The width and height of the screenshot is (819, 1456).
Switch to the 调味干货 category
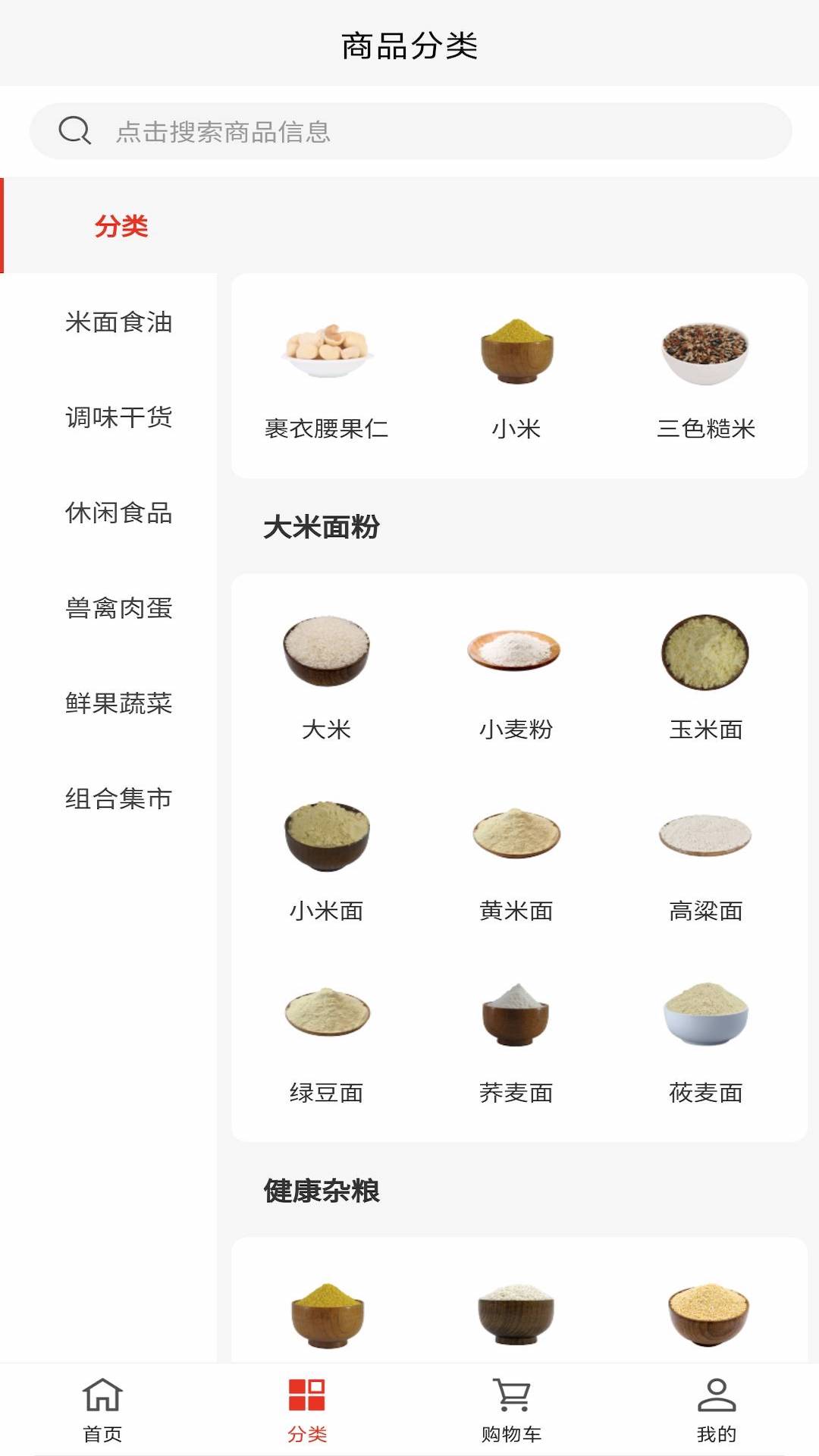click(118, 417)
